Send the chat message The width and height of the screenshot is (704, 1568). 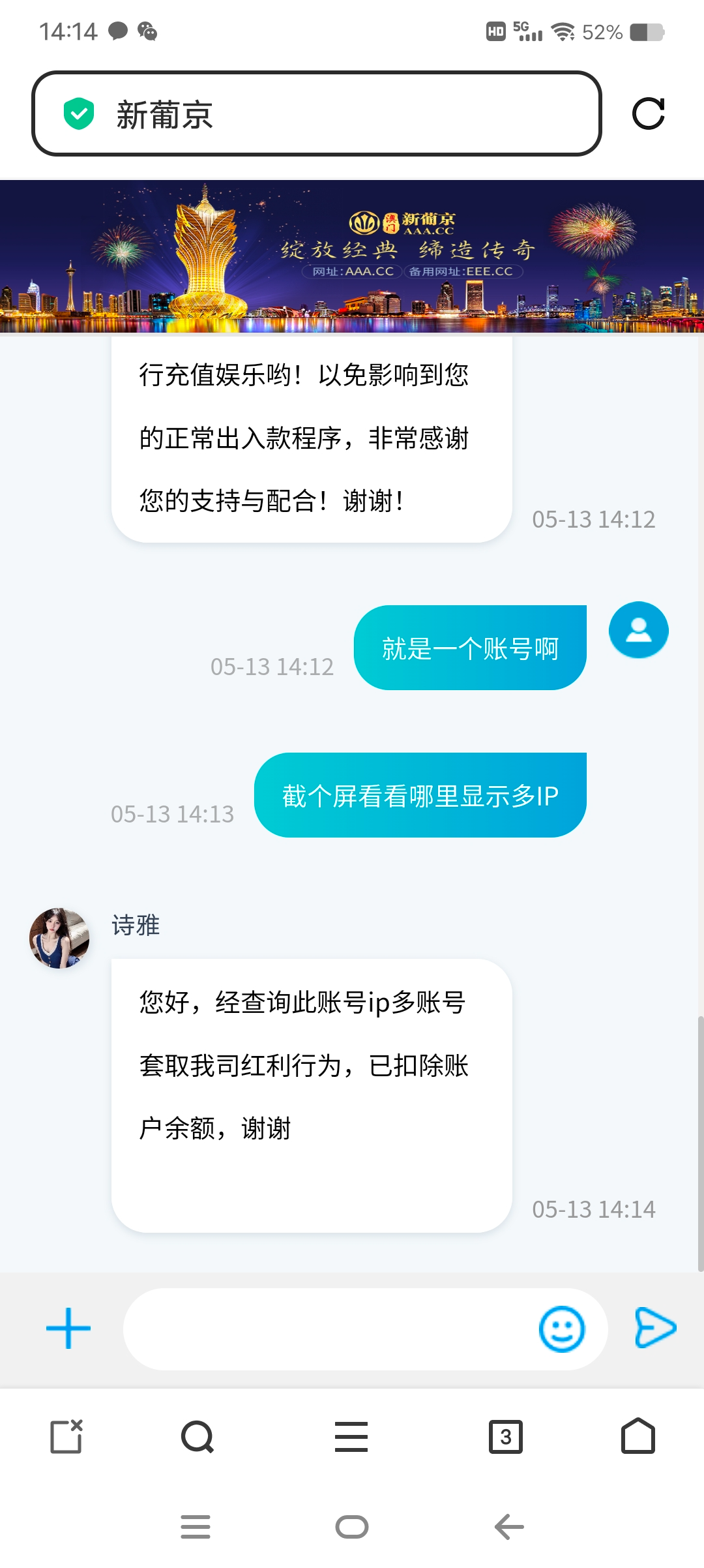pyautogui.click(x=656, y=1329)
